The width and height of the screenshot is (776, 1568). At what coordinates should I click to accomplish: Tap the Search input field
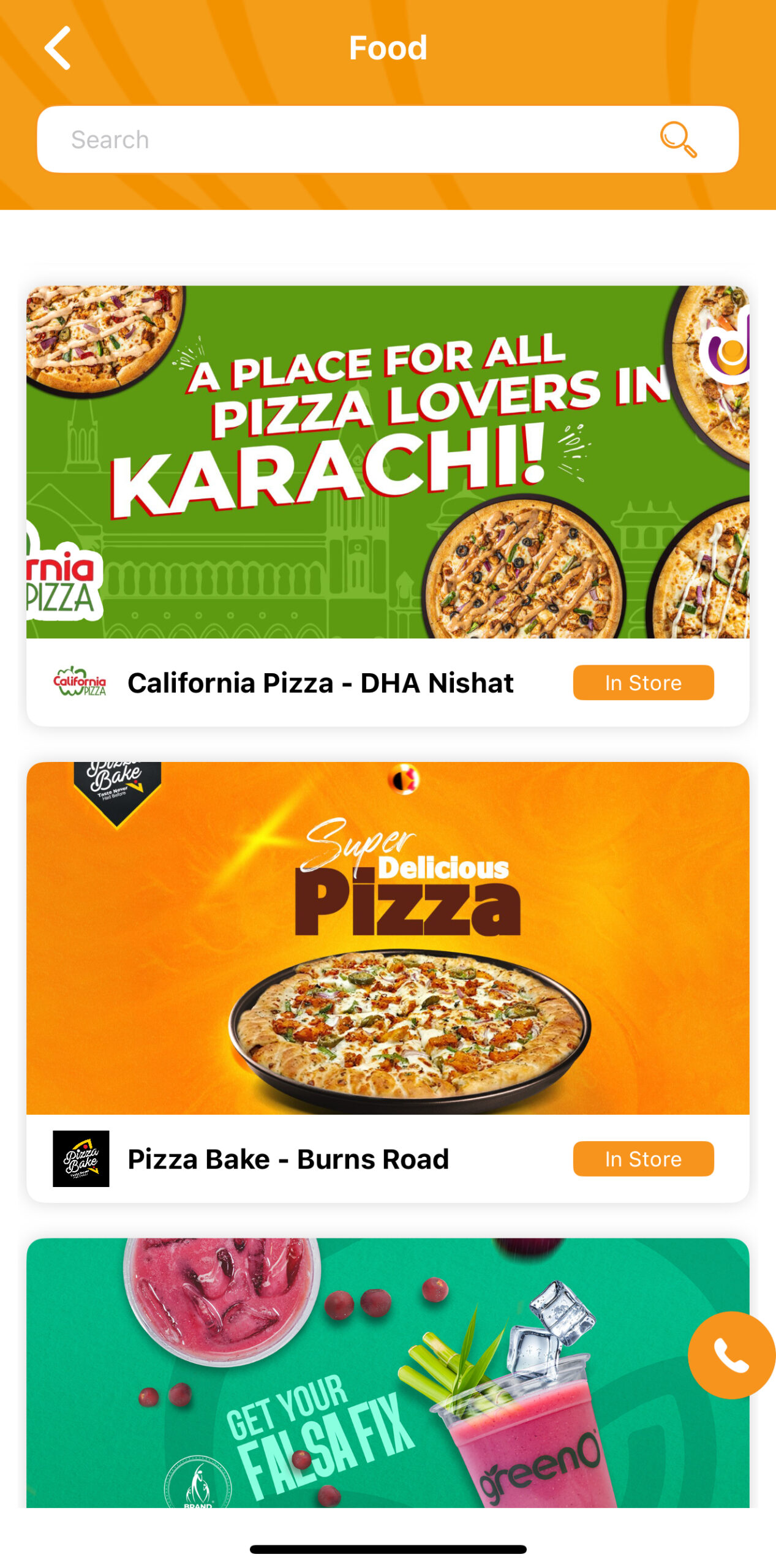(x=343, y=140)
